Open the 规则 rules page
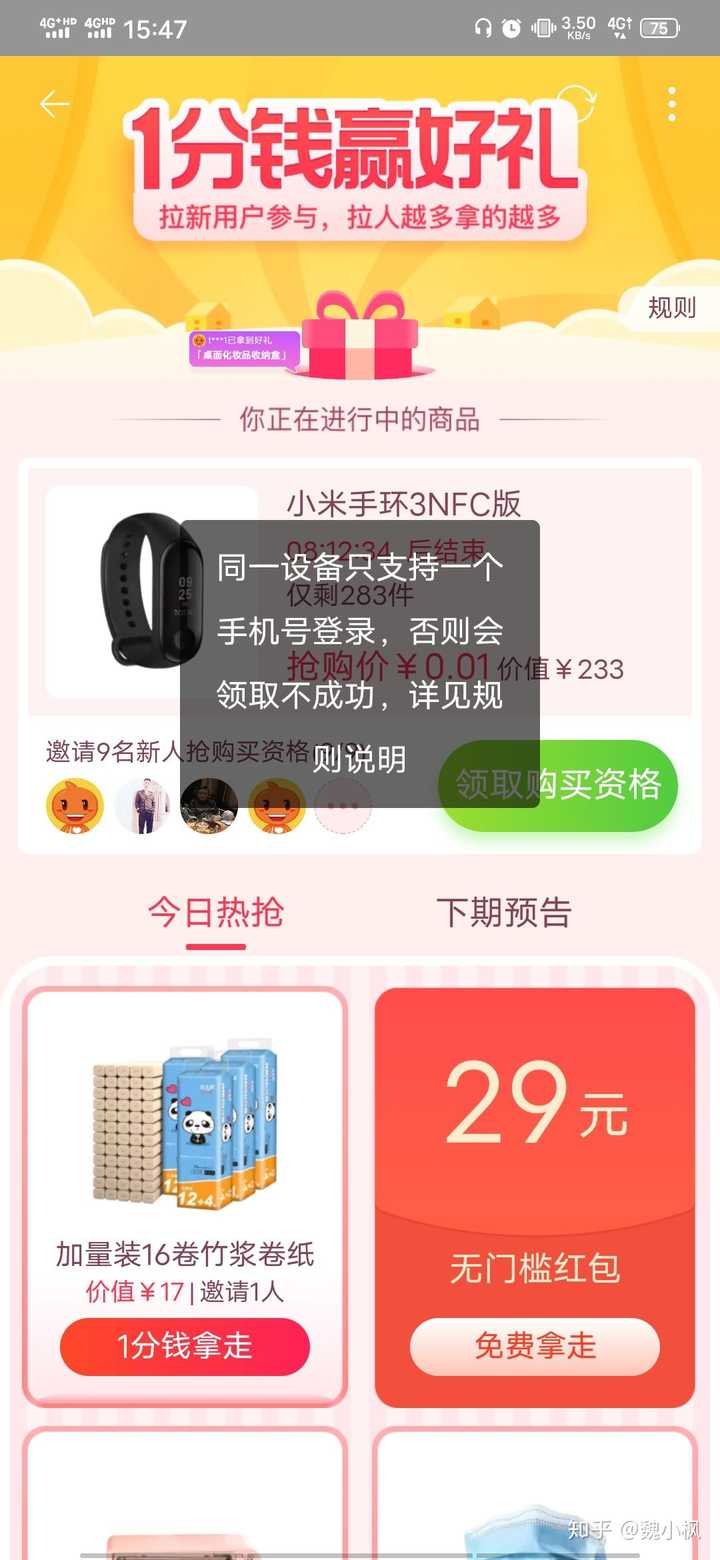Image resolution: width=720 pixels, height=1560 pixels. 671,307
